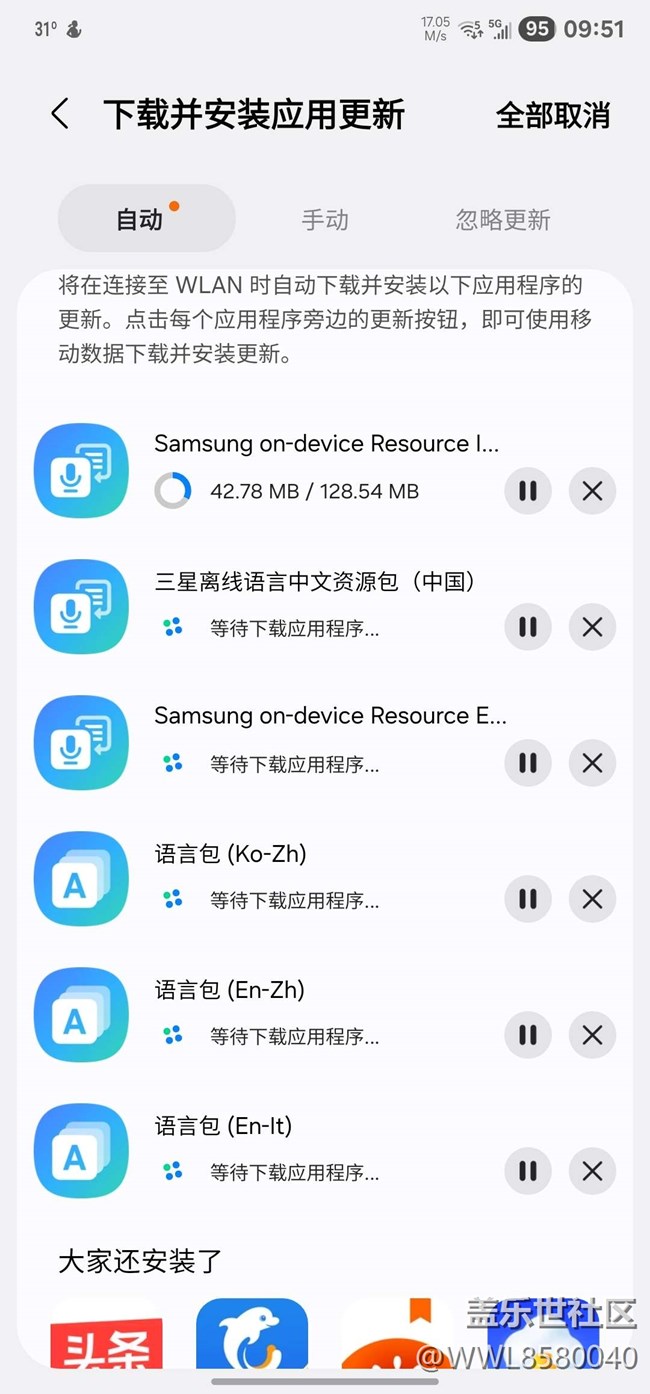Go back using the top-left arrow

coord(60,114)
